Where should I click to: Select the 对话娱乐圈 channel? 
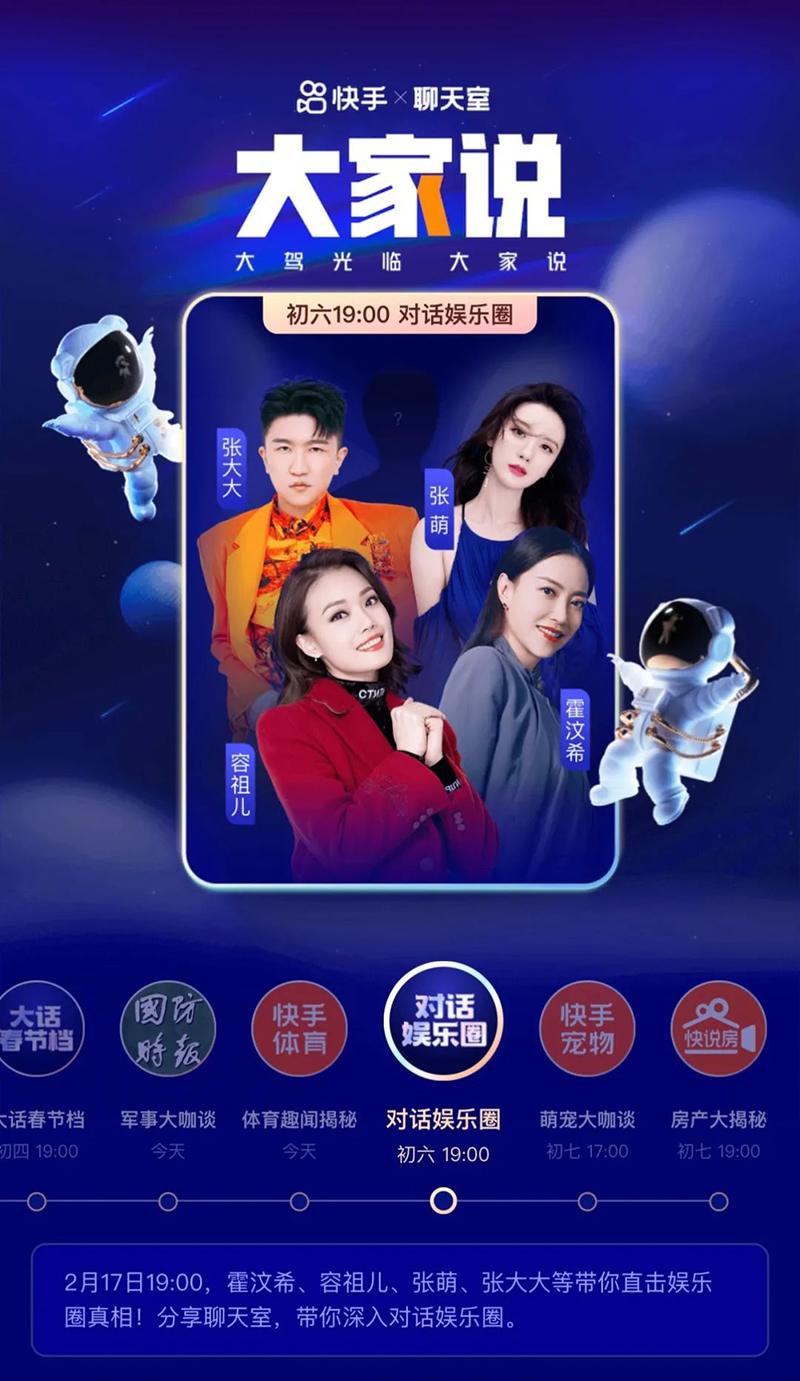point(443,1021)
